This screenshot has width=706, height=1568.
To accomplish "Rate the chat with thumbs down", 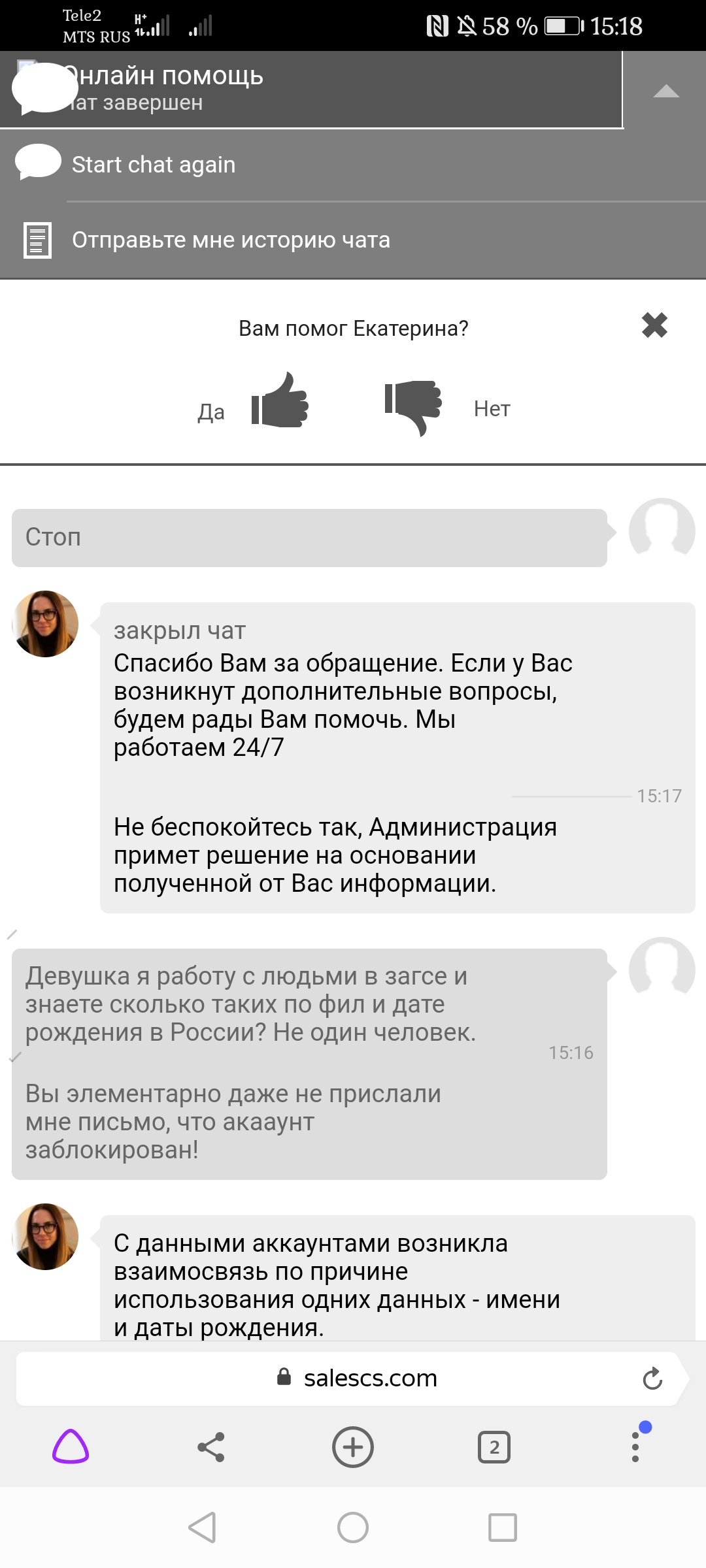I will coord(413,408).
